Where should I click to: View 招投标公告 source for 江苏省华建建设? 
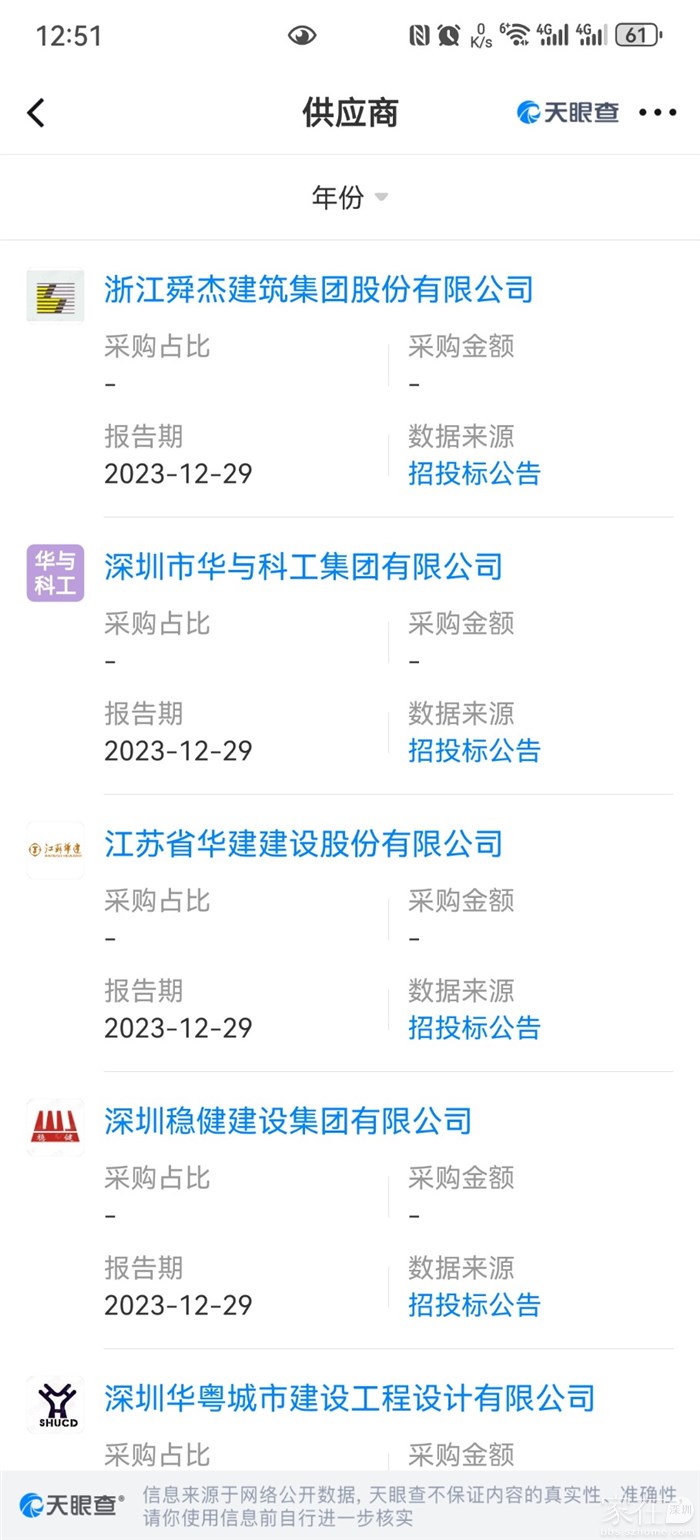click(474, 1027)
